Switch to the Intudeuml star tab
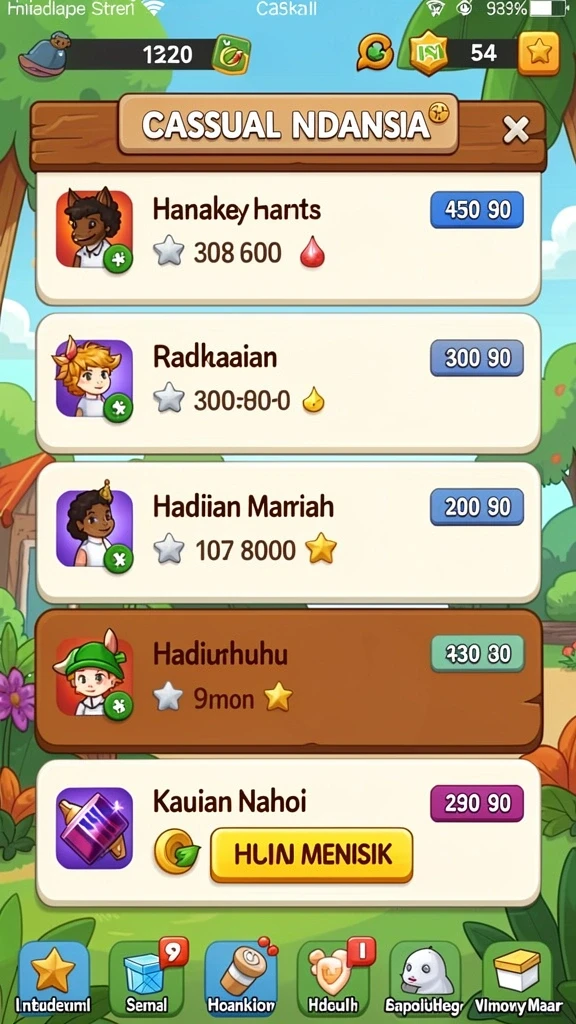 (x=54, y=978)
